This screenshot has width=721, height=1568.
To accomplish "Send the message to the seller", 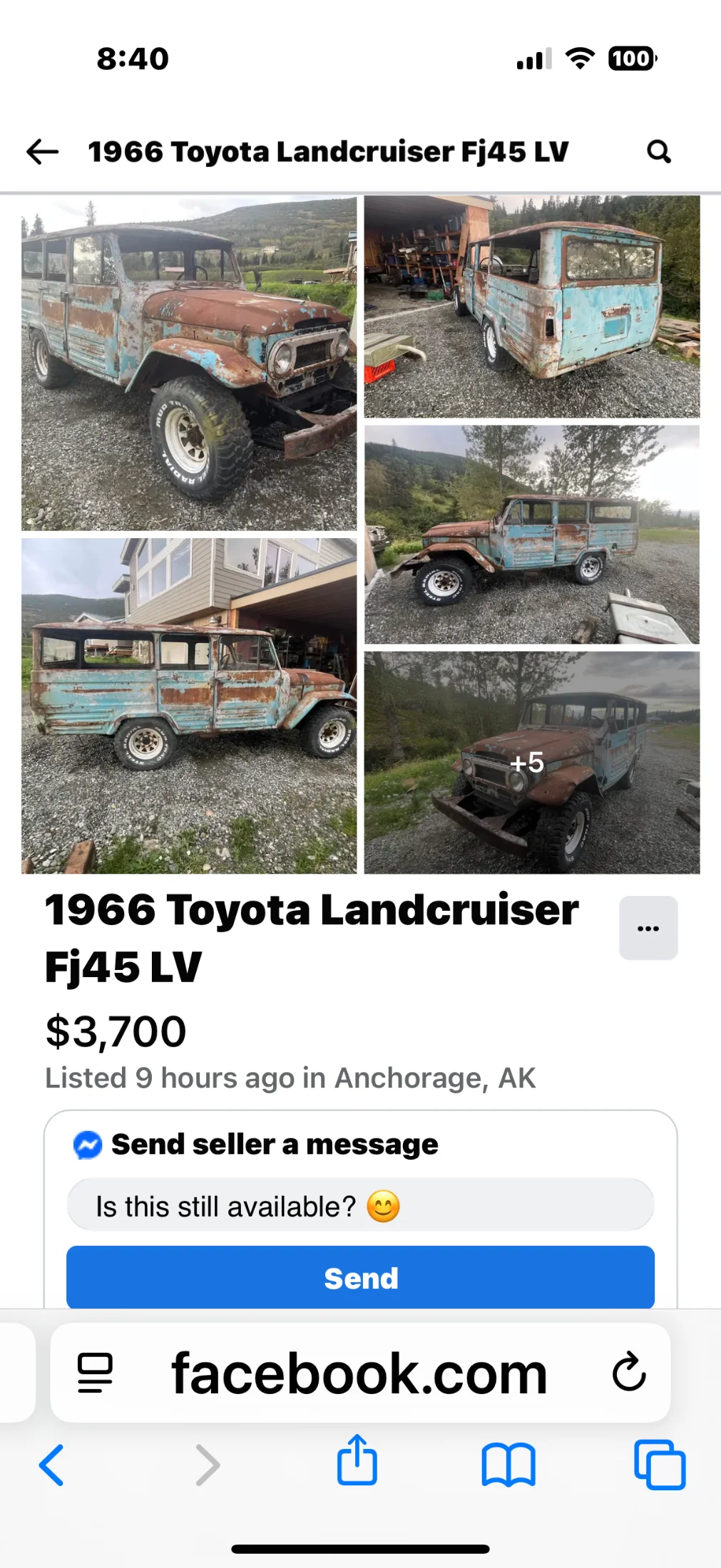I will pyautogui.click(x=360, y=1278).
